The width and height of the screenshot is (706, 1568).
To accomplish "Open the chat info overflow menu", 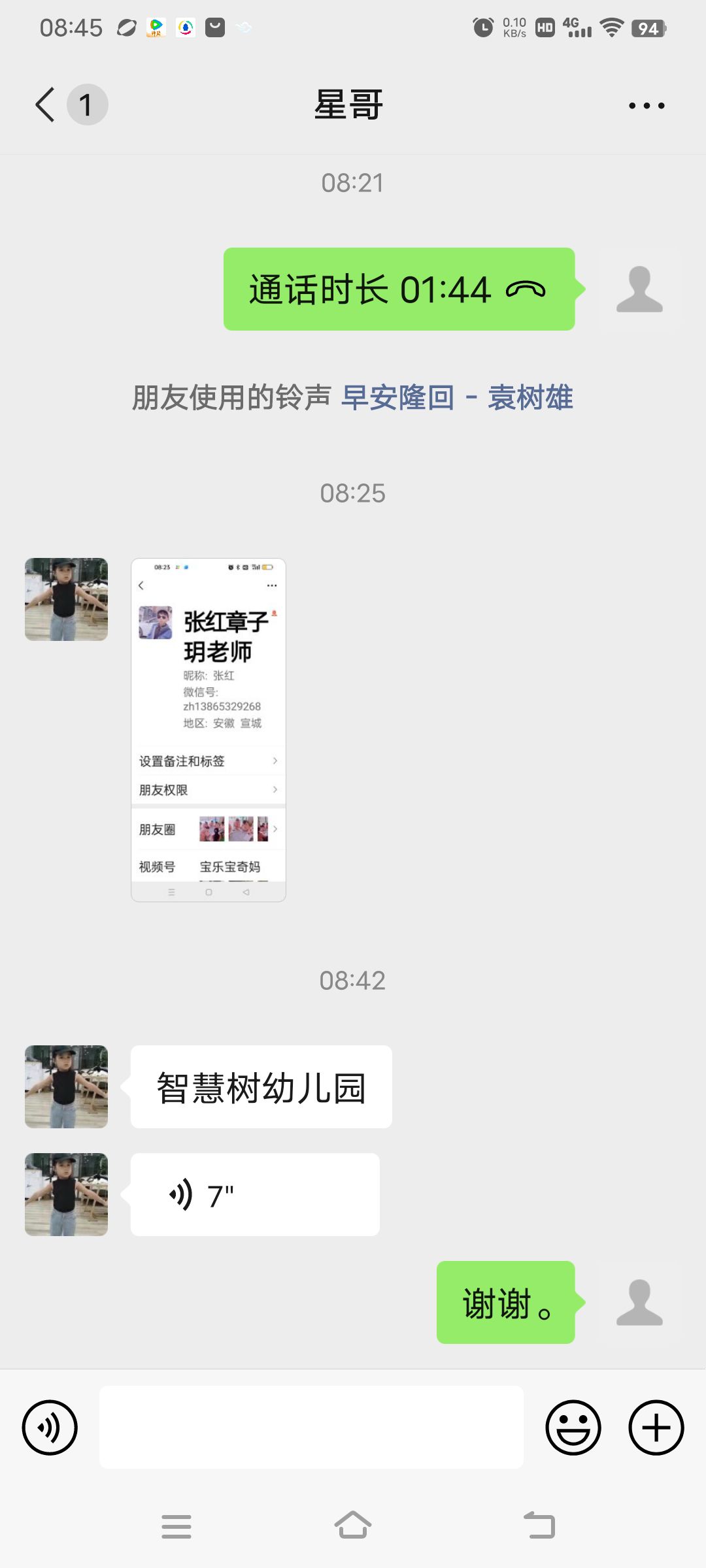I will point(646,105).
